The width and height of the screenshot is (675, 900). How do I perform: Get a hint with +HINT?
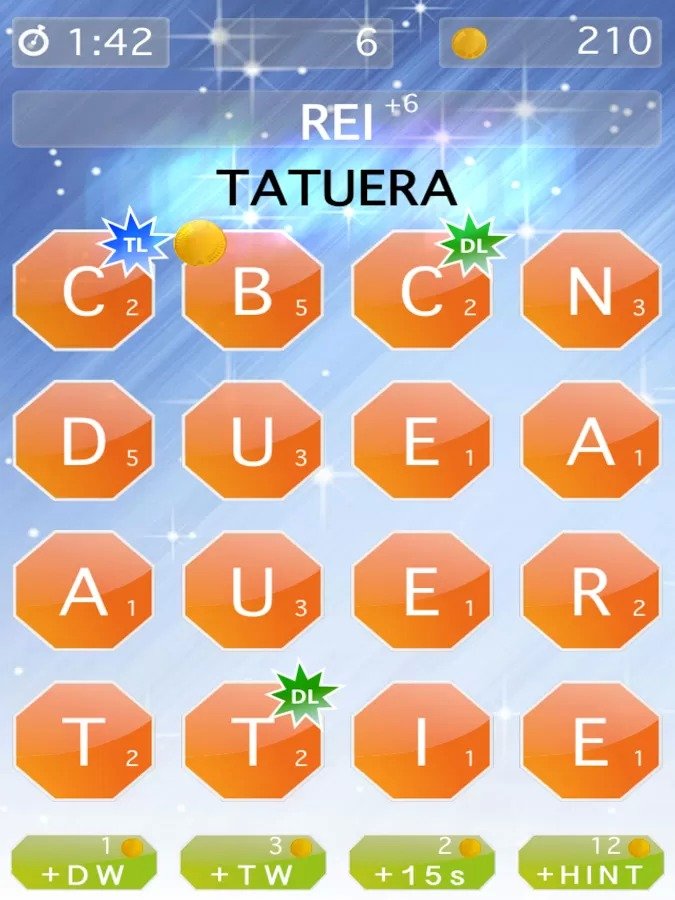point(590,865)
